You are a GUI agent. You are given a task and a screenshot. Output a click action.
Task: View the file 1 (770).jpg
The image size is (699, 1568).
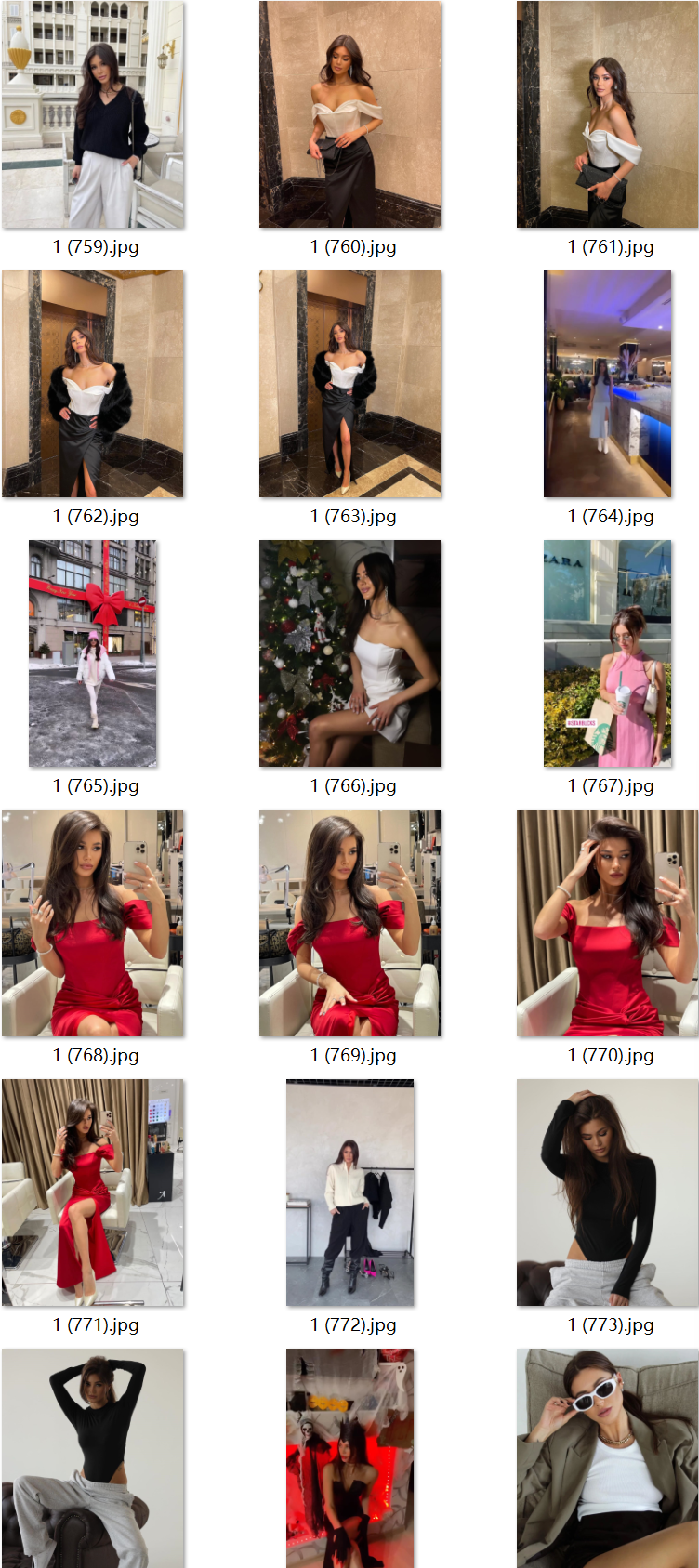click(x=607, y=923)
